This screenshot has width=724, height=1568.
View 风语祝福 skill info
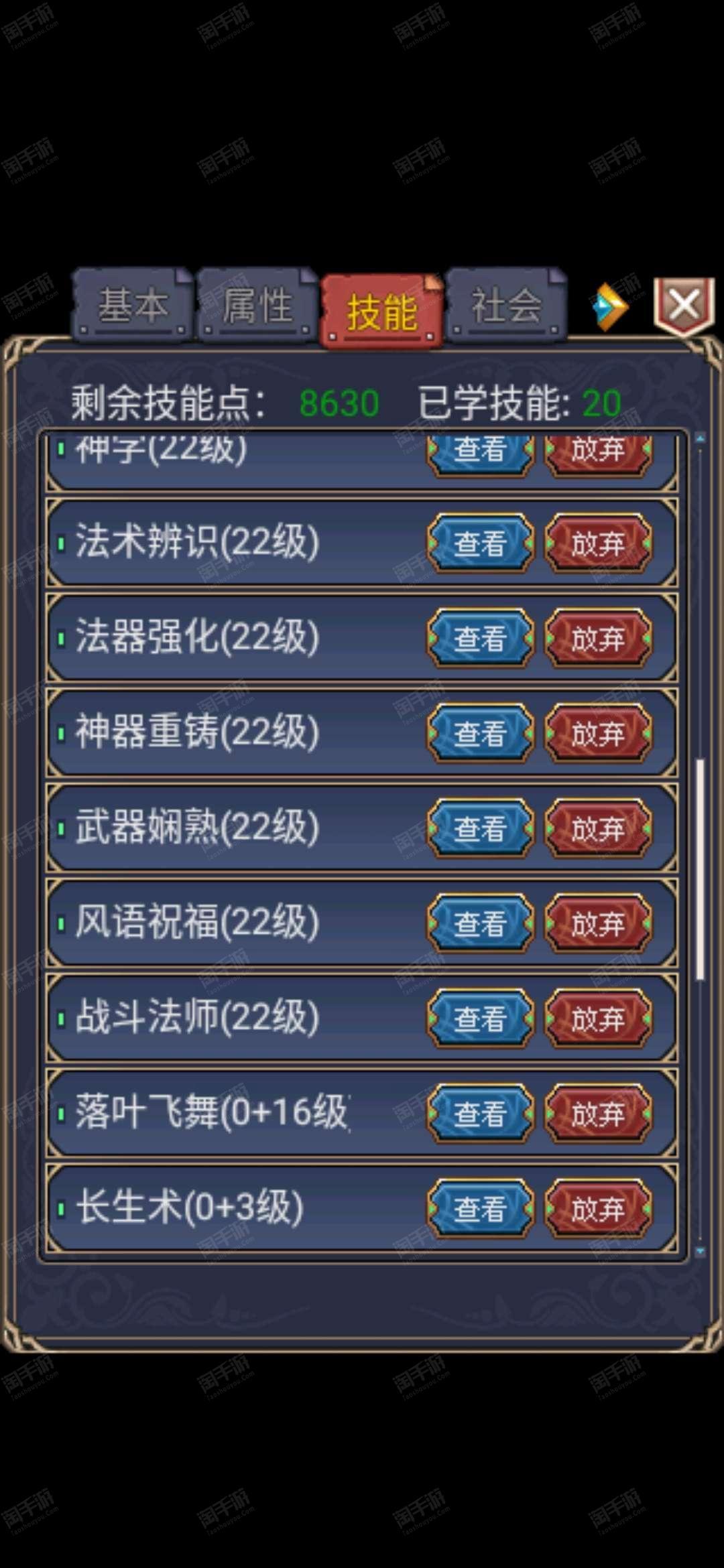coord(480,924)
